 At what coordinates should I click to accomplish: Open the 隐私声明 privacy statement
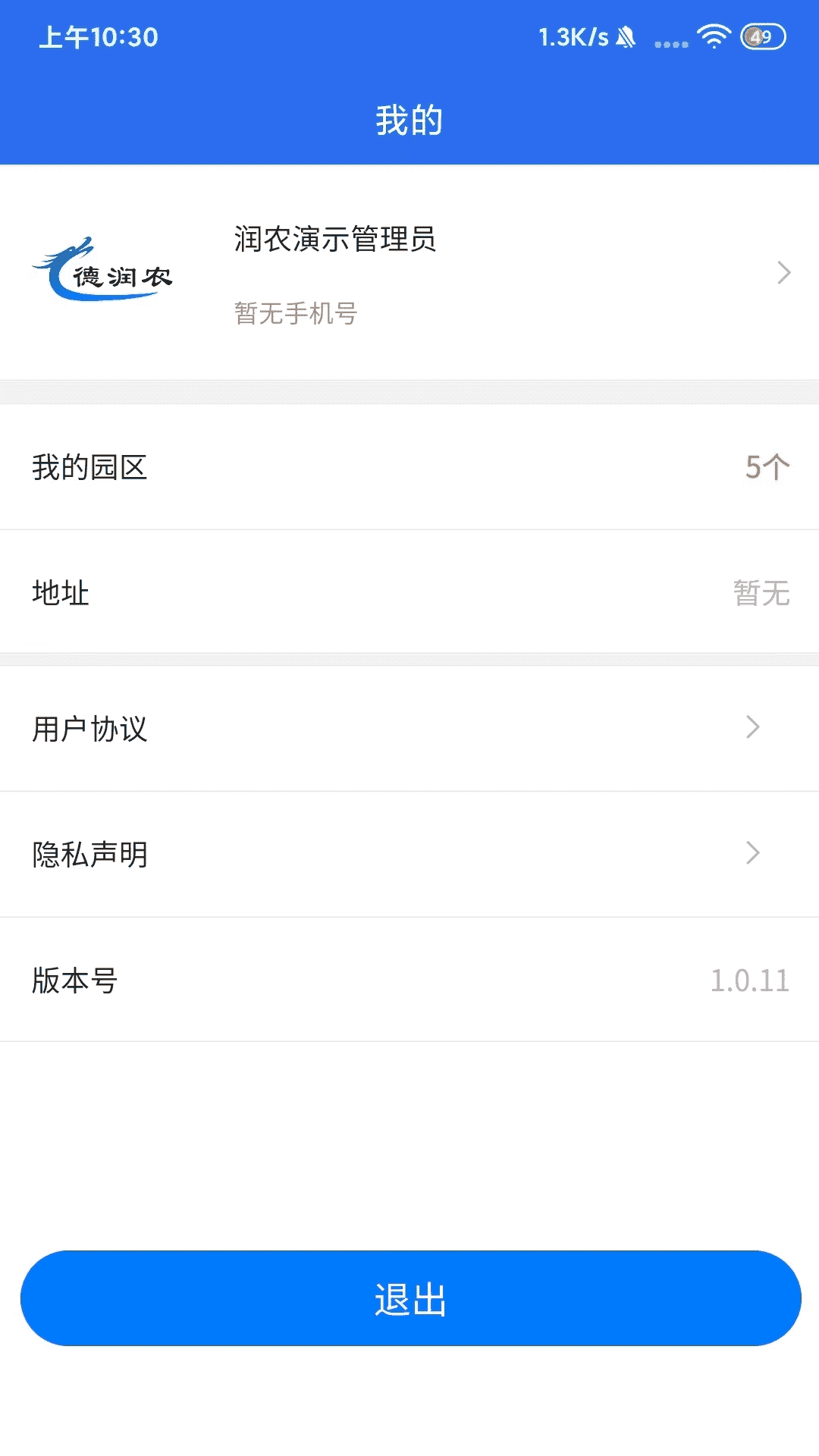click(89, 854)
